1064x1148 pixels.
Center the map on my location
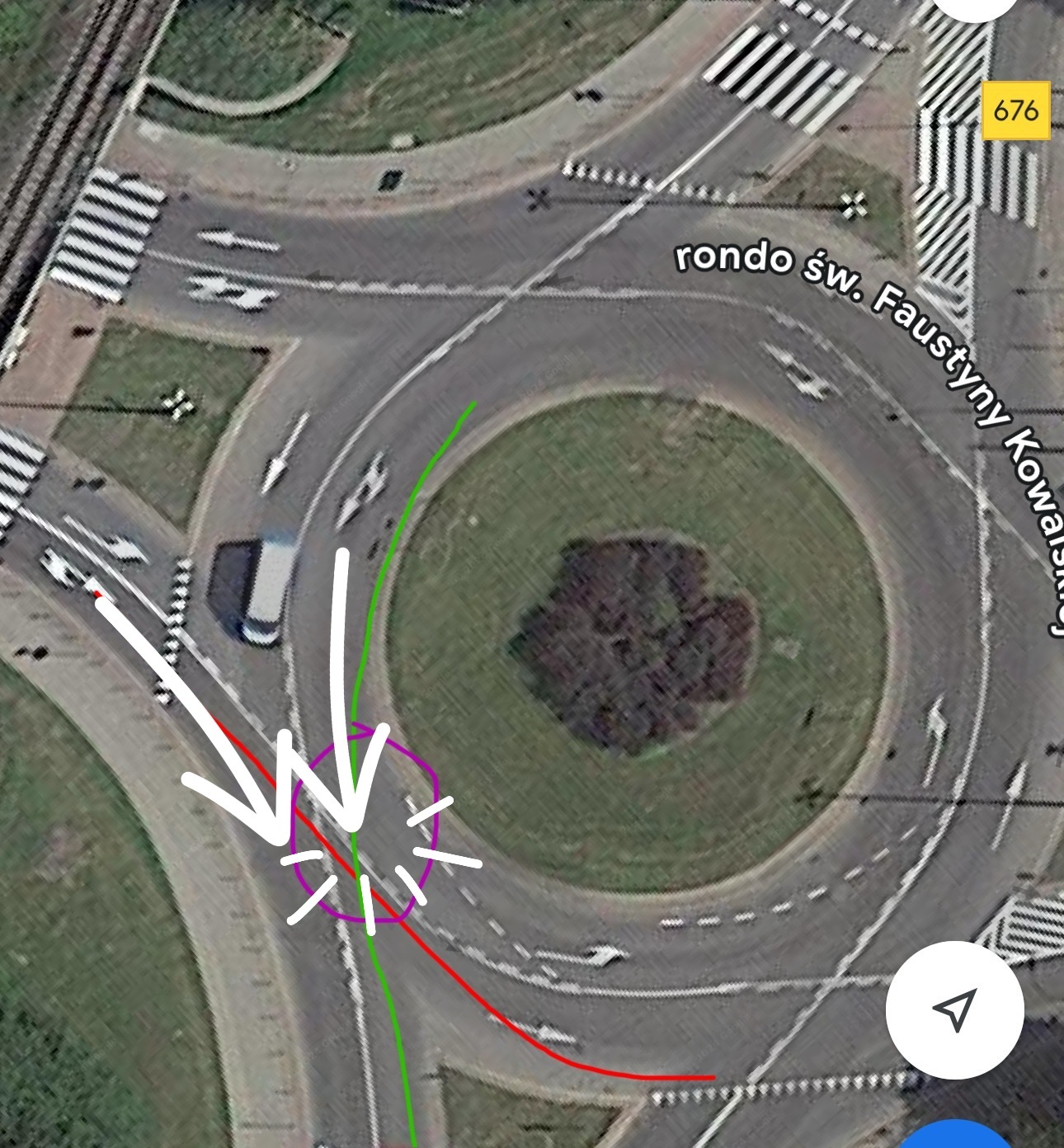[x=954, y=1009]
